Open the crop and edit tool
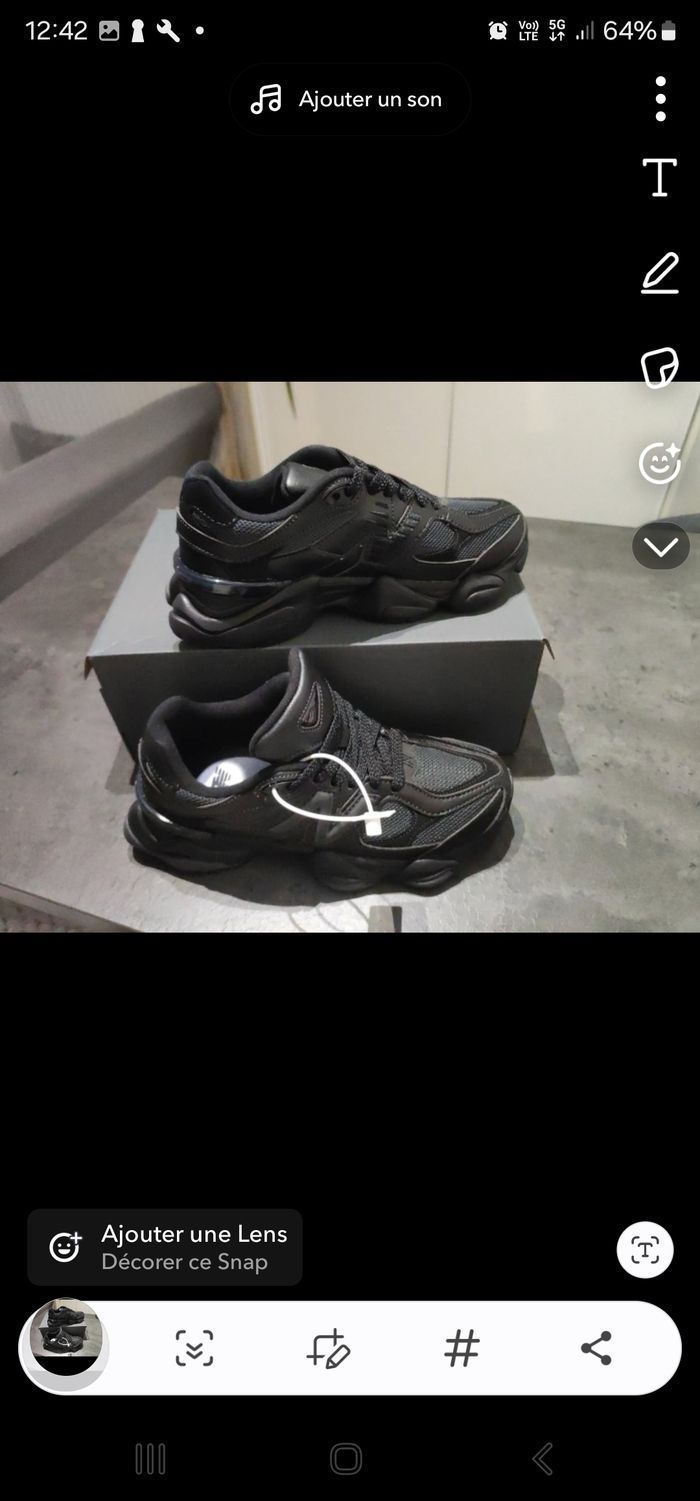The height and width of the screenshot is (1501, 700). [328, 1349]
